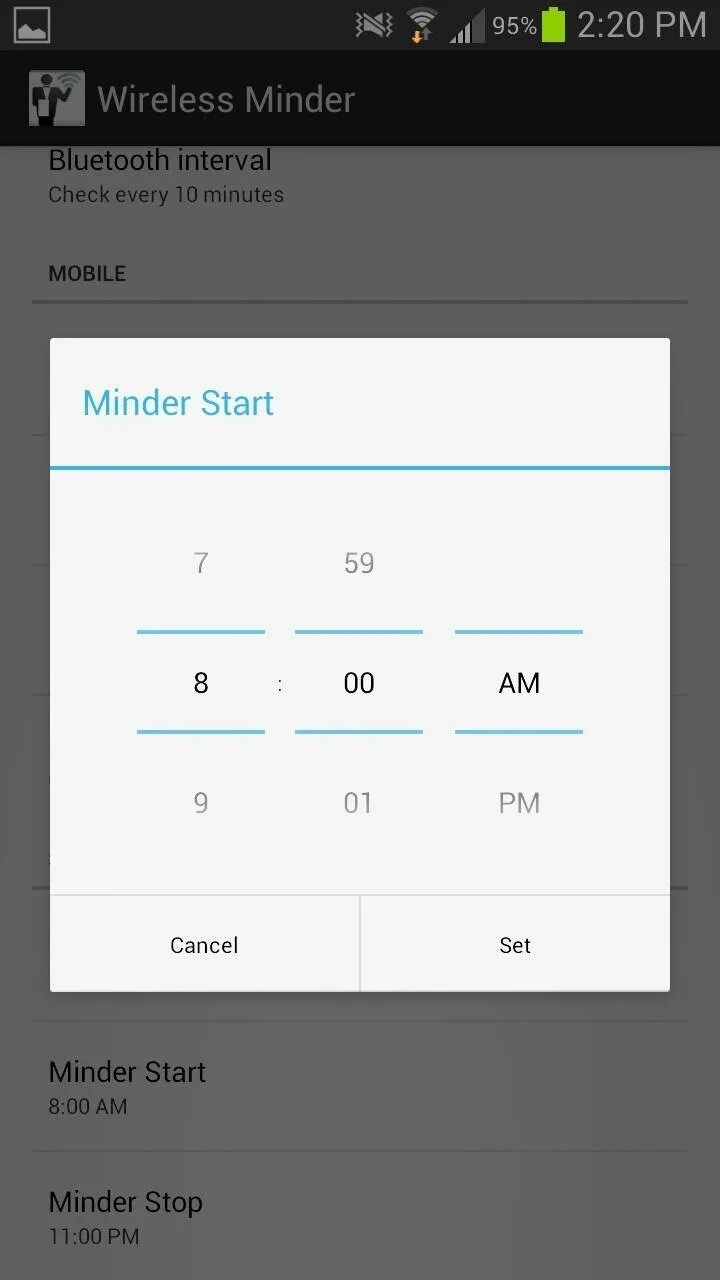Choose minute 59 in the picker
This screenshot has height=1280, width=720.
tap(359, 563)
